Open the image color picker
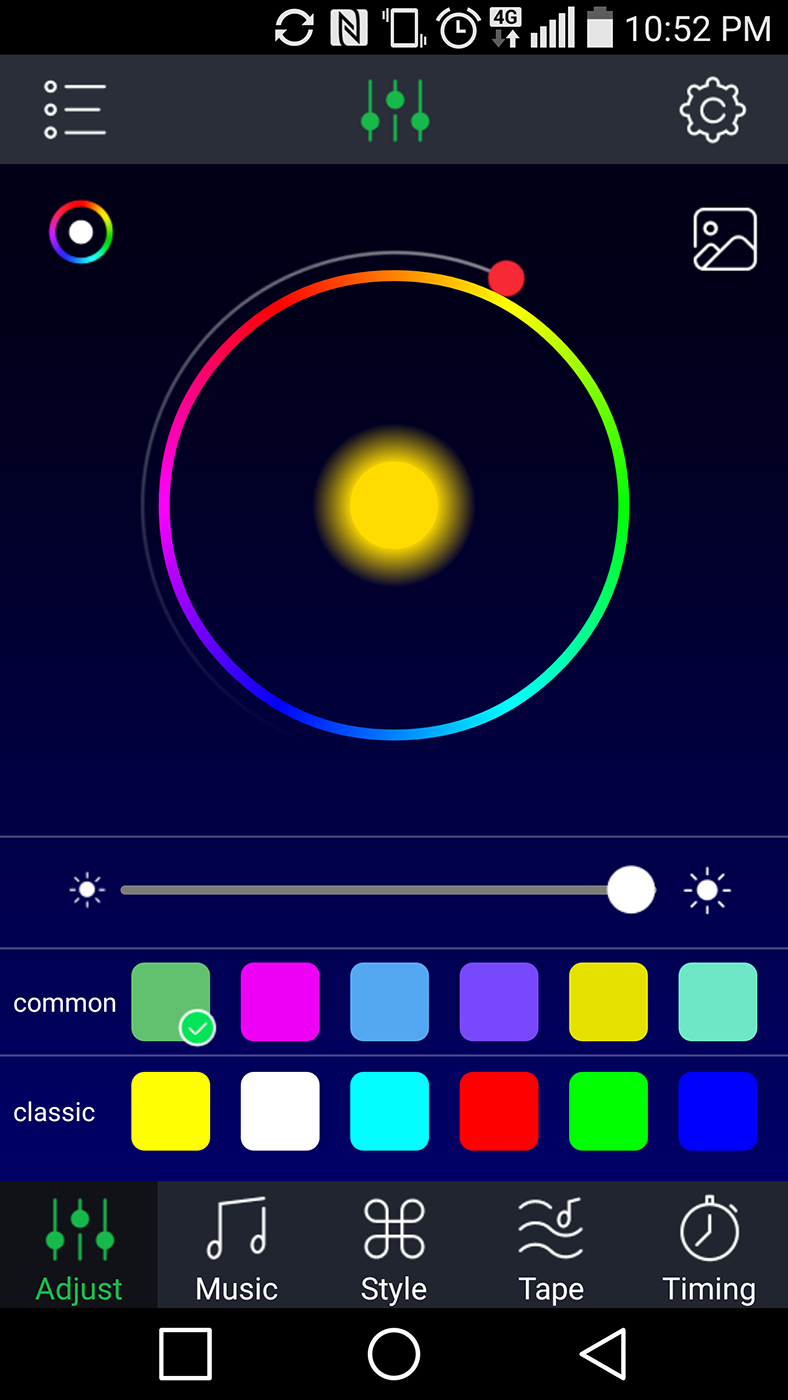The height and width of the screenshot is (1400, 788). click(725, 239)
